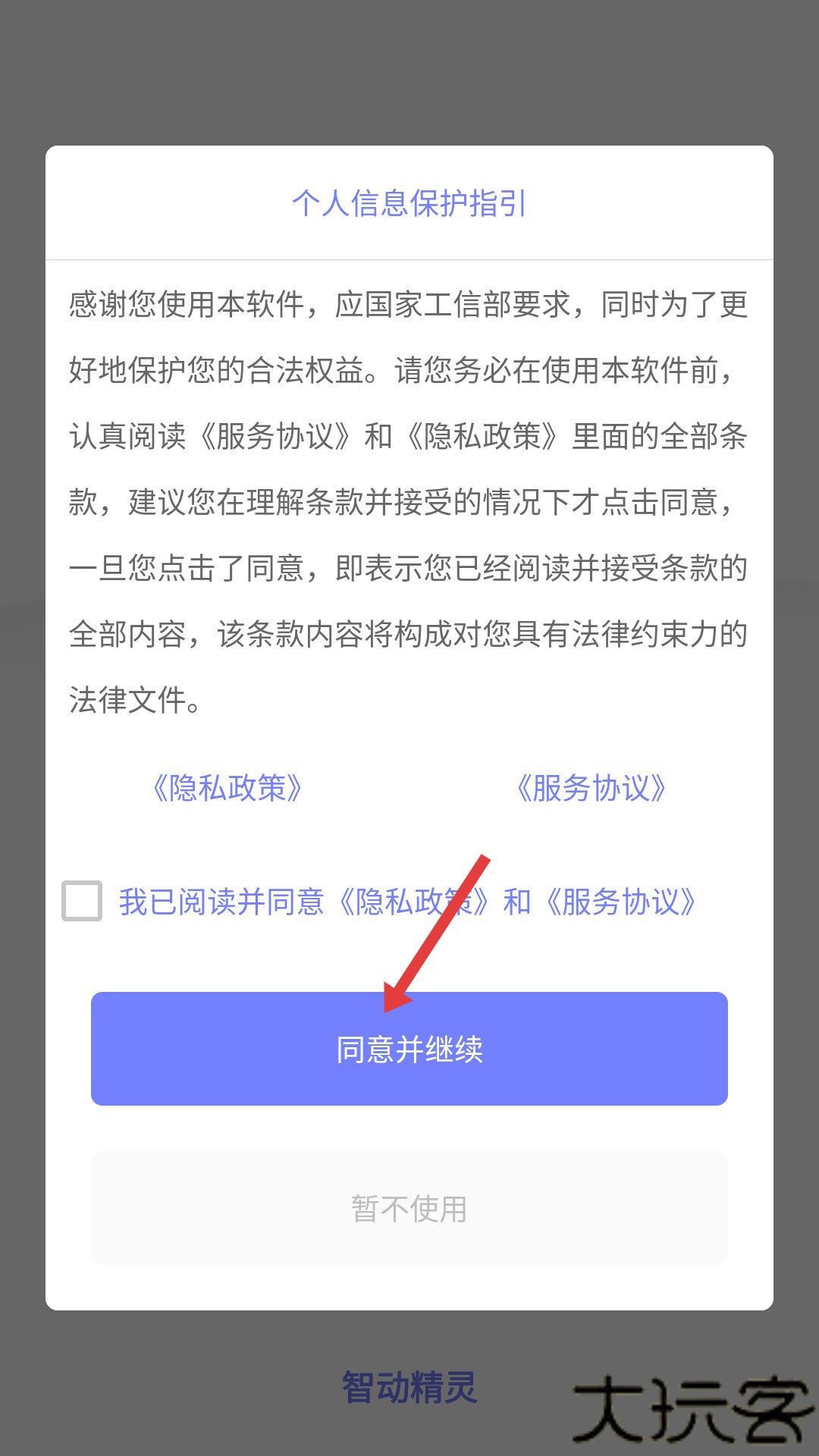The width and height of the screenshot is (819, 1456).
Task: Check the 我已阅读并同意 checkbox
Action: (82, 901)
